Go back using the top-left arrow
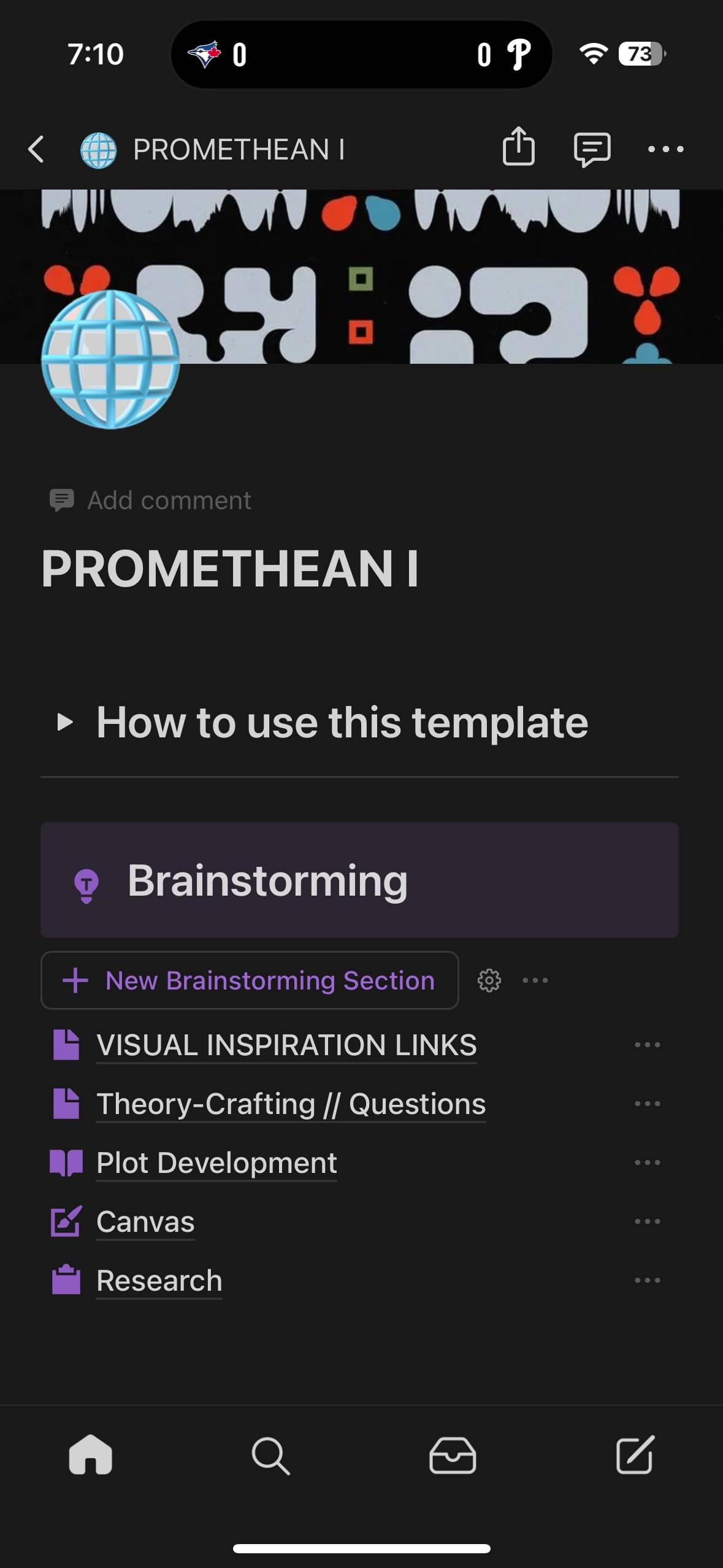Screen dimensions: 723x1568 [36, 149]
